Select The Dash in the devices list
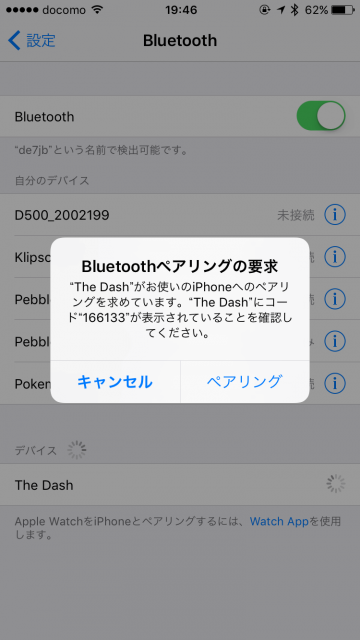This screenshot has height=640, width=360. coord(180,484)
